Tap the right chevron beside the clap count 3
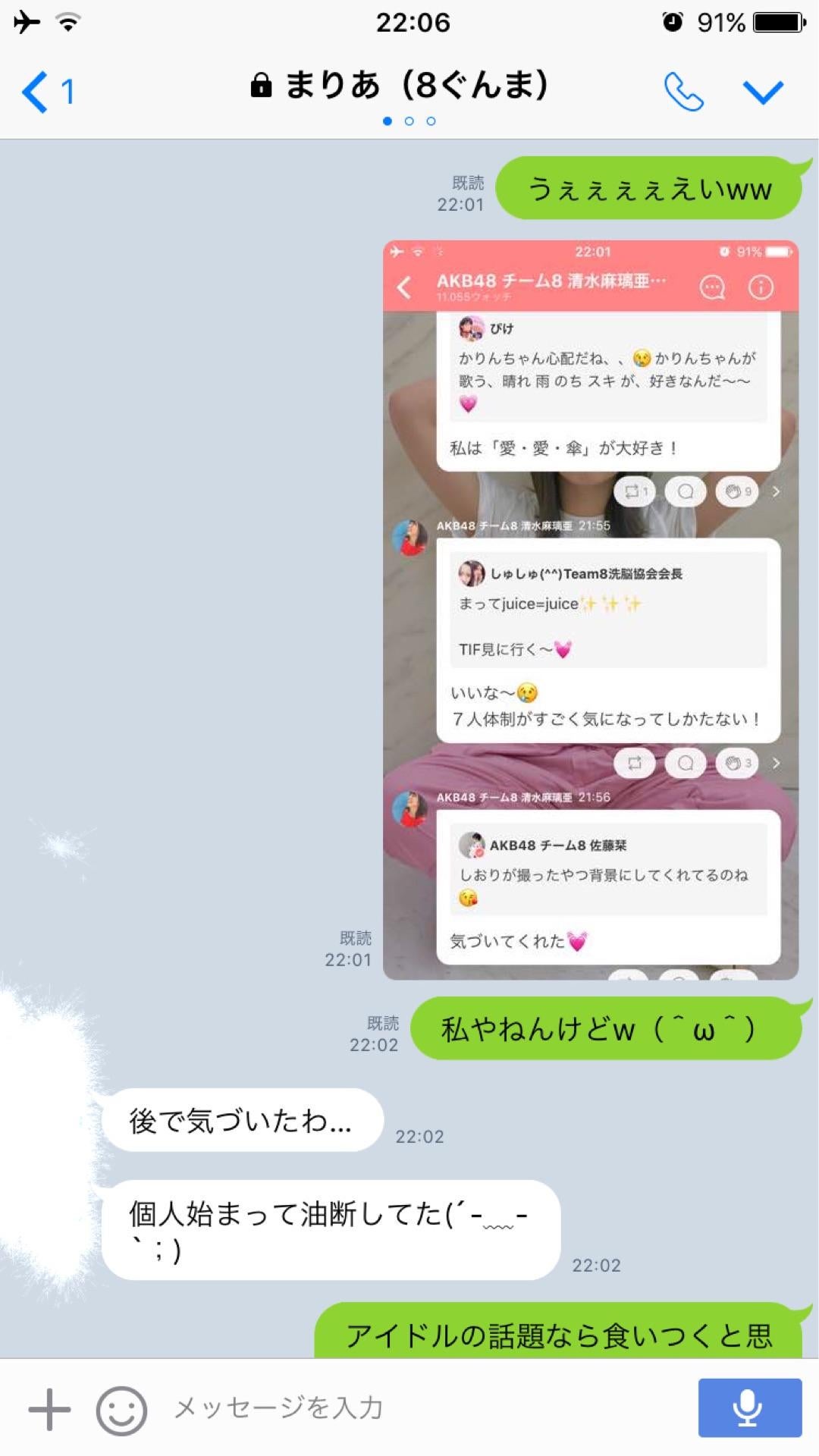The width and height of the screenshot is (819, 1456). [775, 764]
